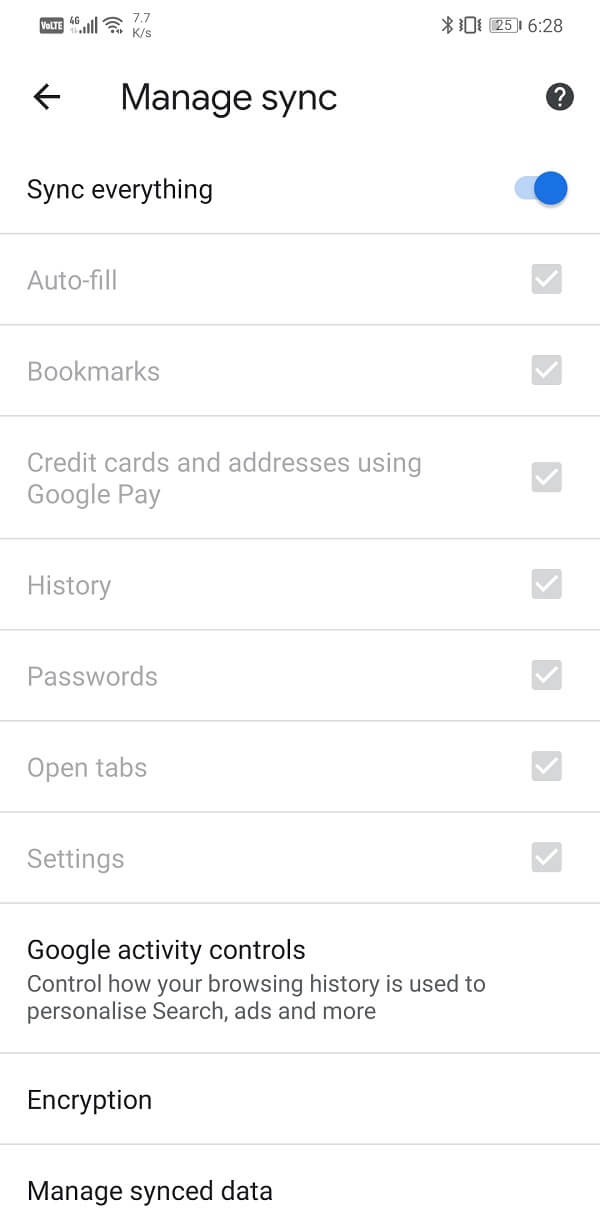The image size is (600, 1232).
Task: Tap the Auto-fill checkbox
Action: pyautogui.click(x=547, y=279)
